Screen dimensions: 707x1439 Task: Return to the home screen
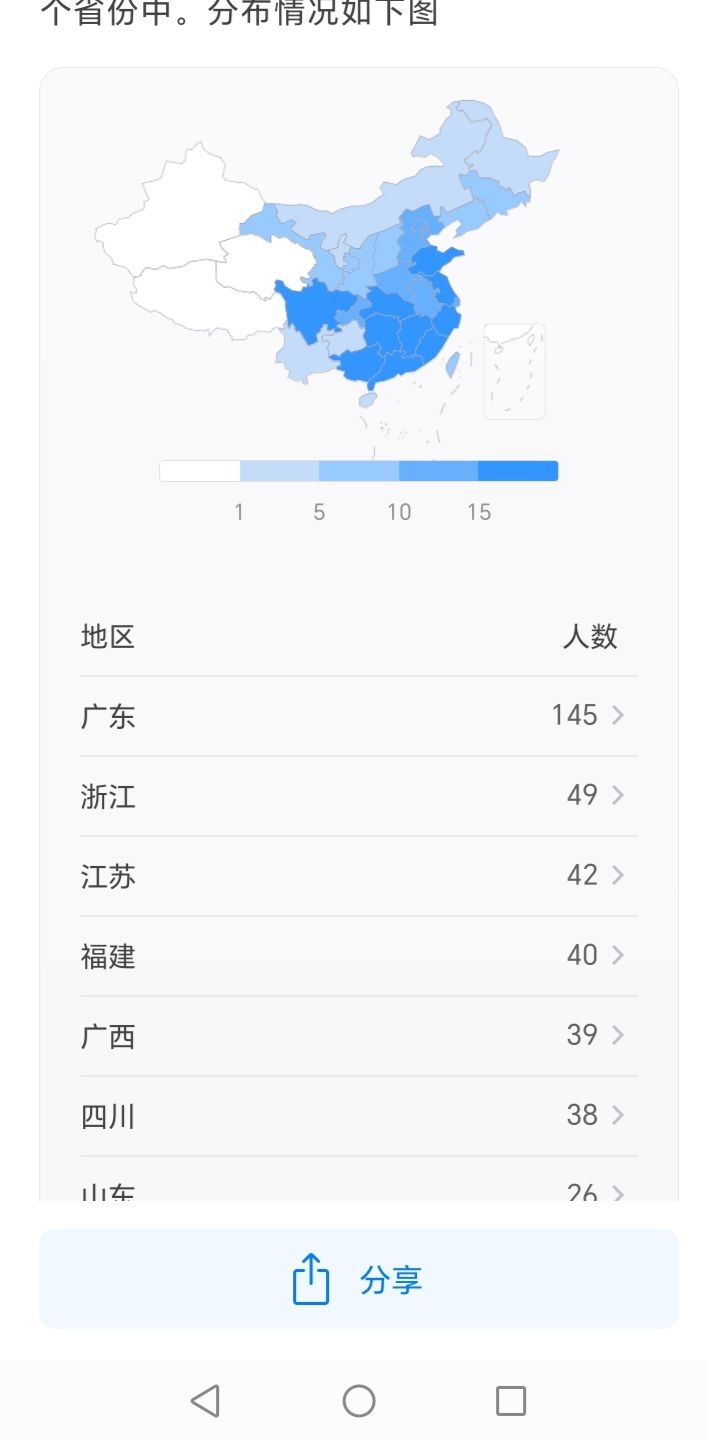(359, 1401)
